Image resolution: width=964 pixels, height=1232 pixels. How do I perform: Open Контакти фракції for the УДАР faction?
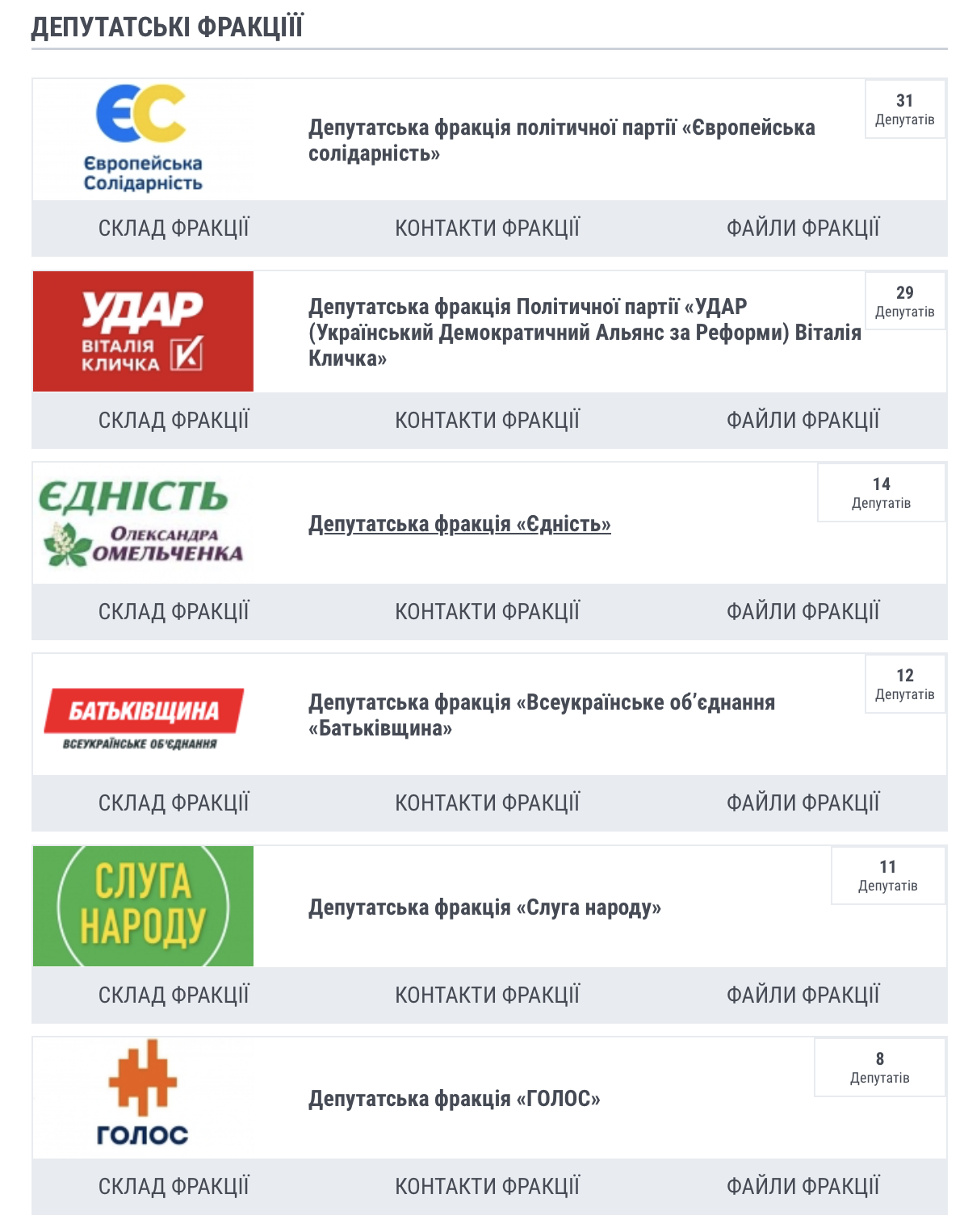point(487,421)
